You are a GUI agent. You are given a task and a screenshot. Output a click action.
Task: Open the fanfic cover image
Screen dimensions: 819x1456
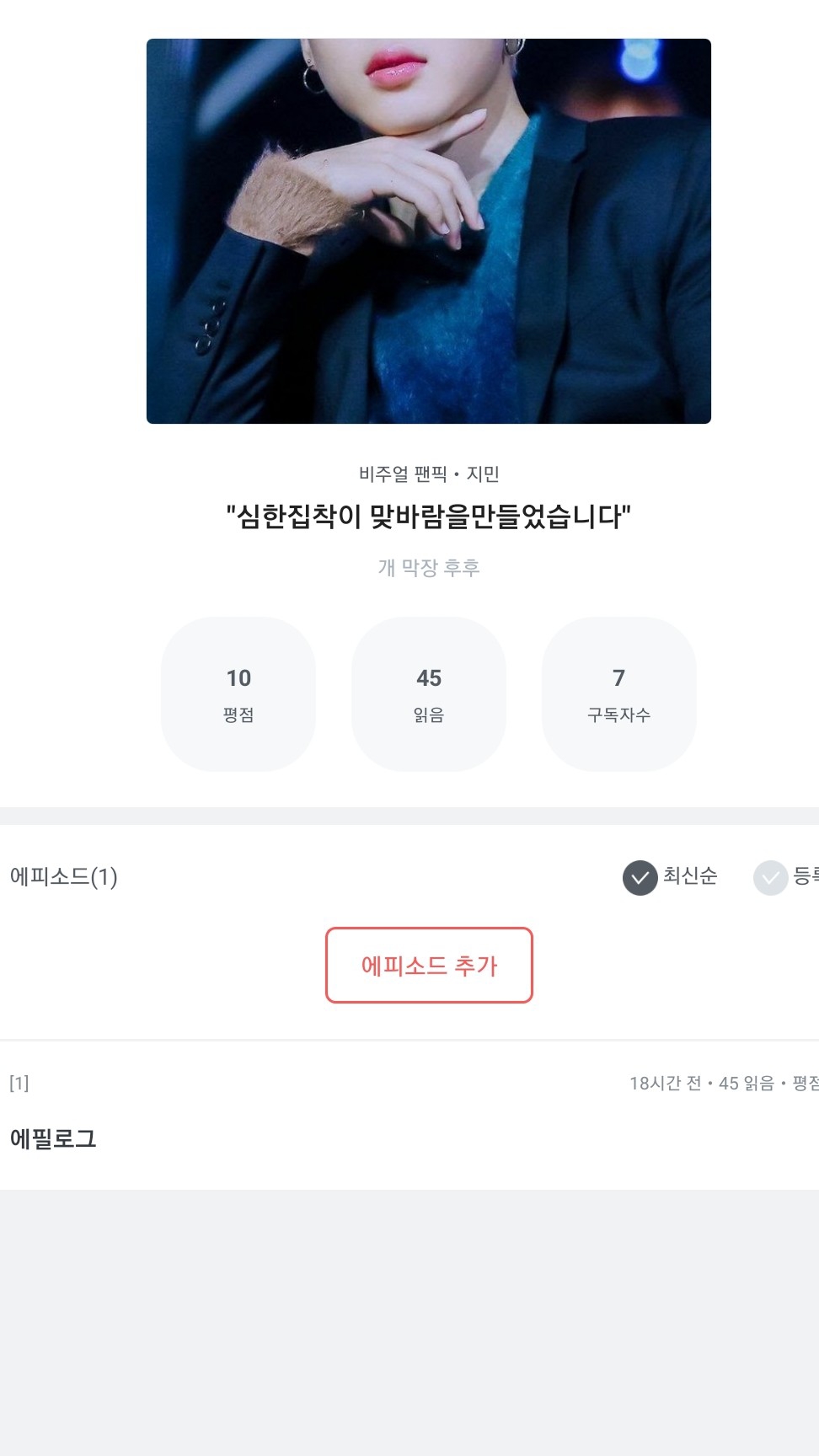click(x=428, y=231)
